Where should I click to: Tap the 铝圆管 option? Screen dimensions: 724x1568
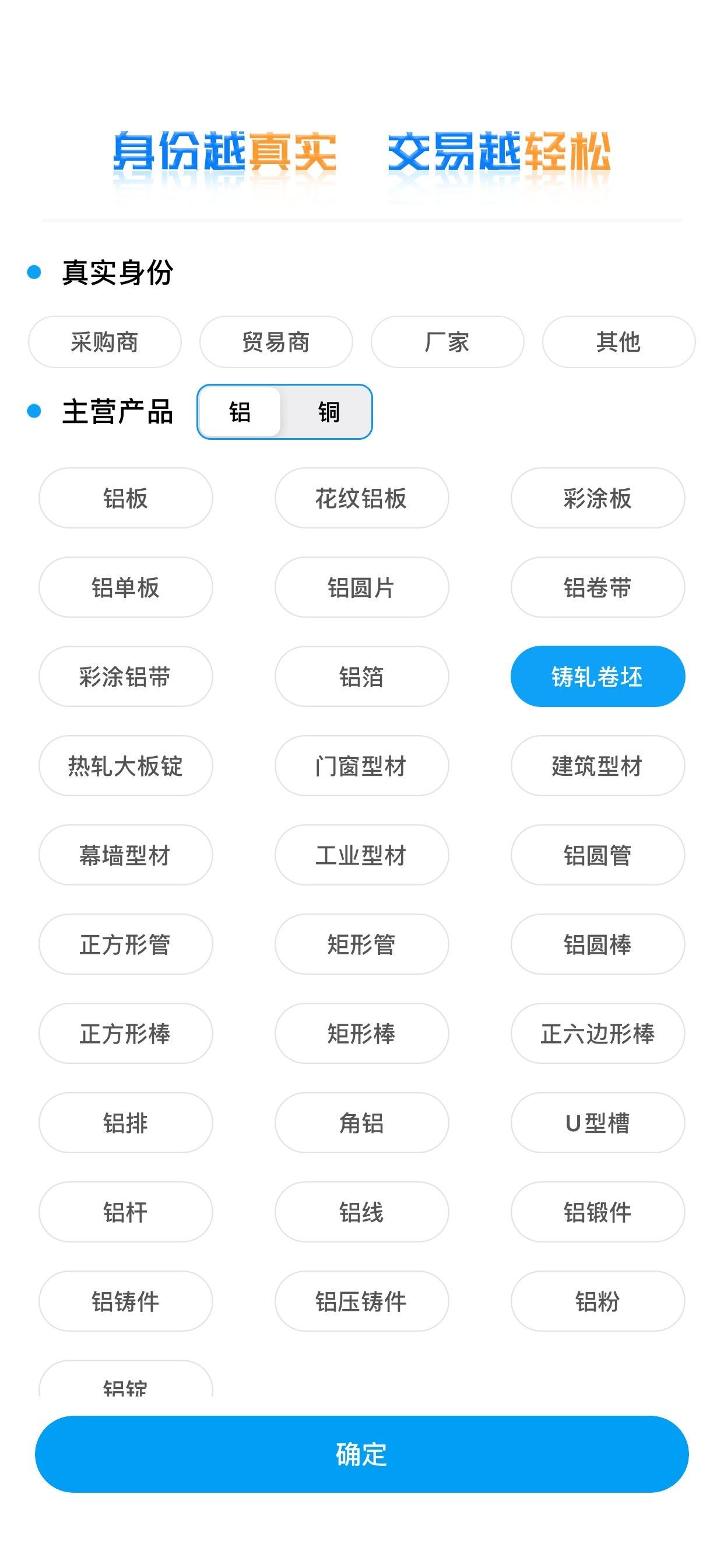pos(598,855)
